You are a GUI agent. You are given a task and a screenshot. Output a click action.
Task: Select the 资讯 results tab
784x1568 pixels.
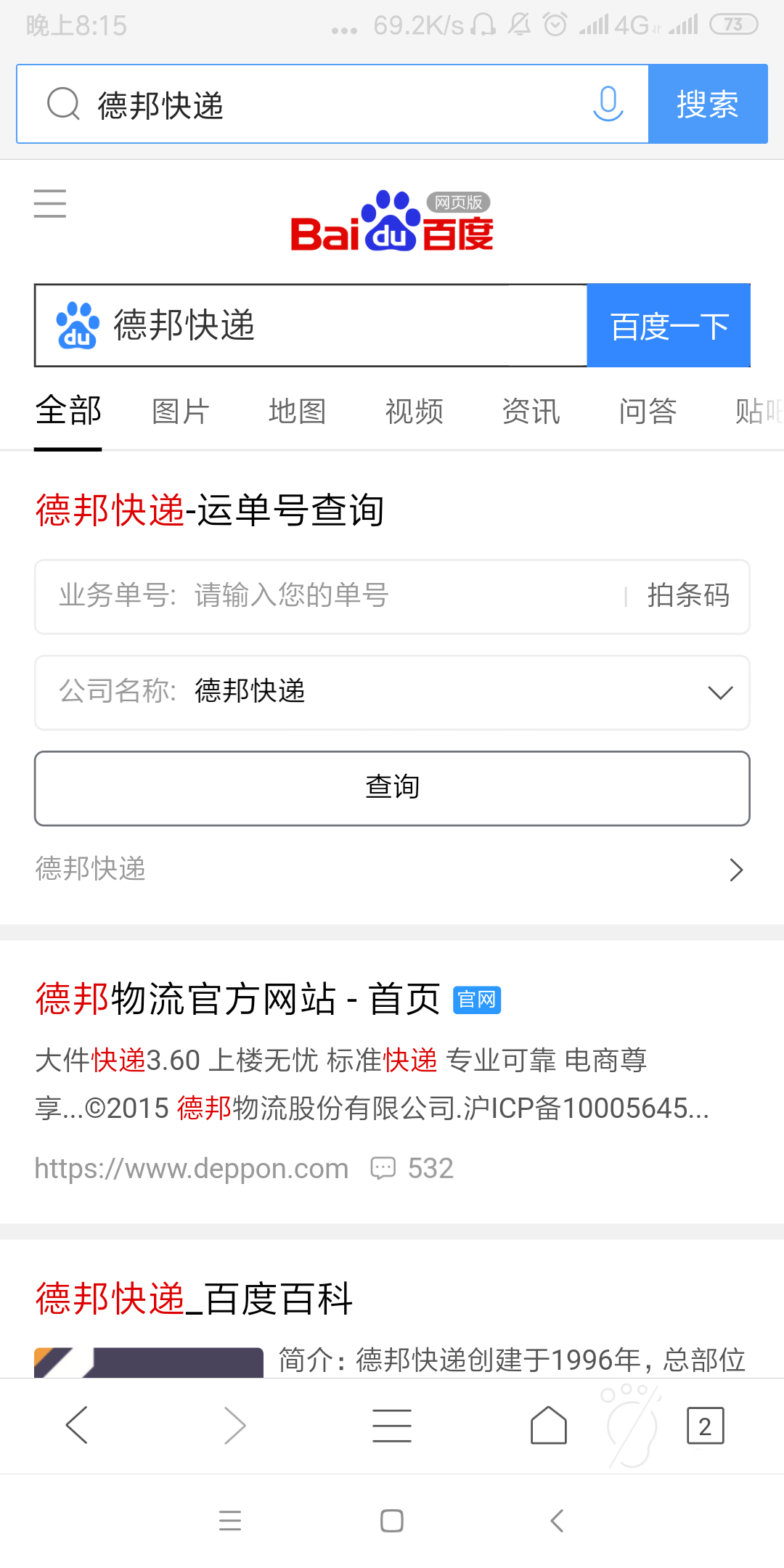coord(530,411)
